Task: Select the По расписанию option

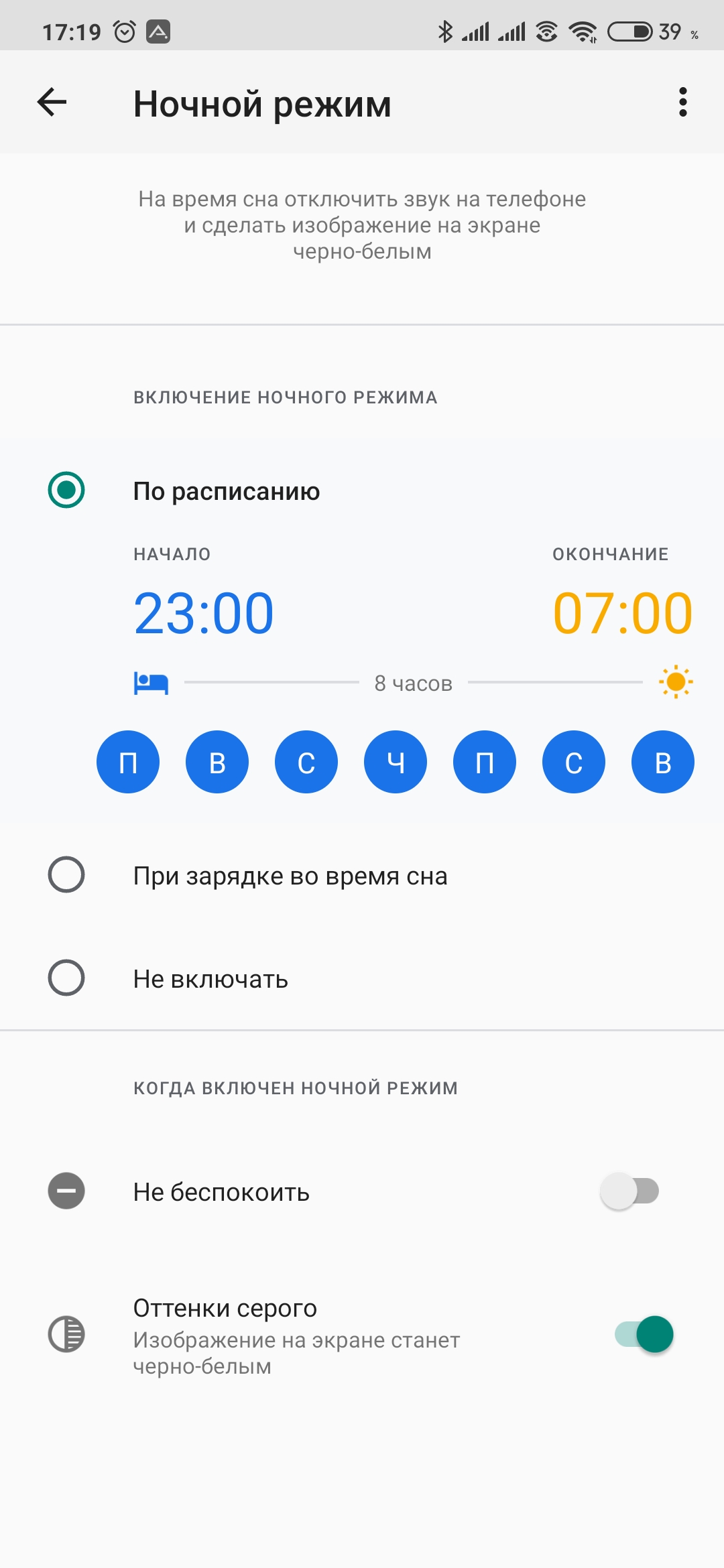Action: coord(66,491)
